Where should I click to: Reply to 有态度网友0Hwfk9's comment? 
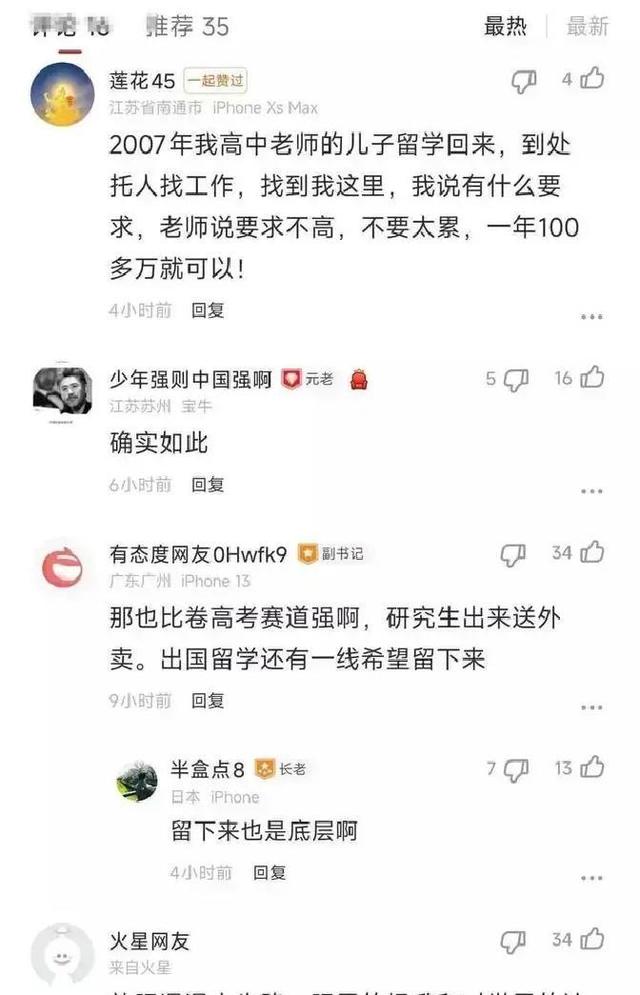click(208, 700)
